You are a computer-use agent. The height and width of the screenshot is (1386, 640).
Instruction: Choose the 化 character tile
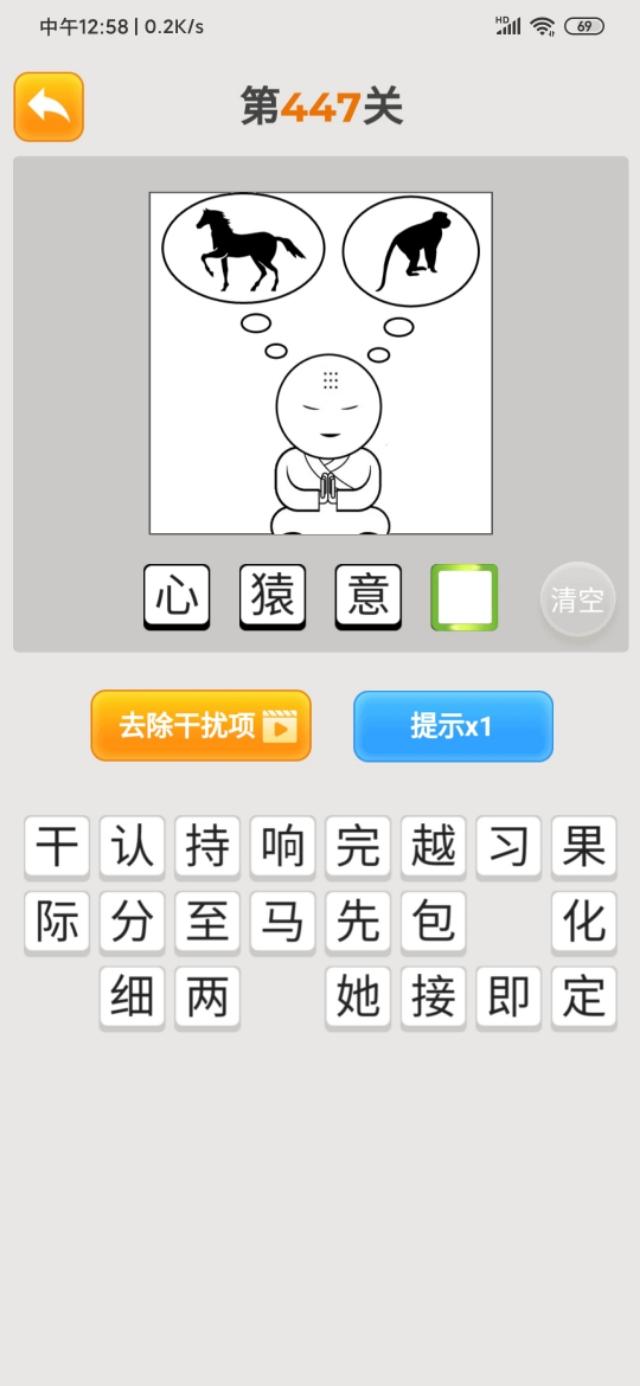(x=584, y=921)
